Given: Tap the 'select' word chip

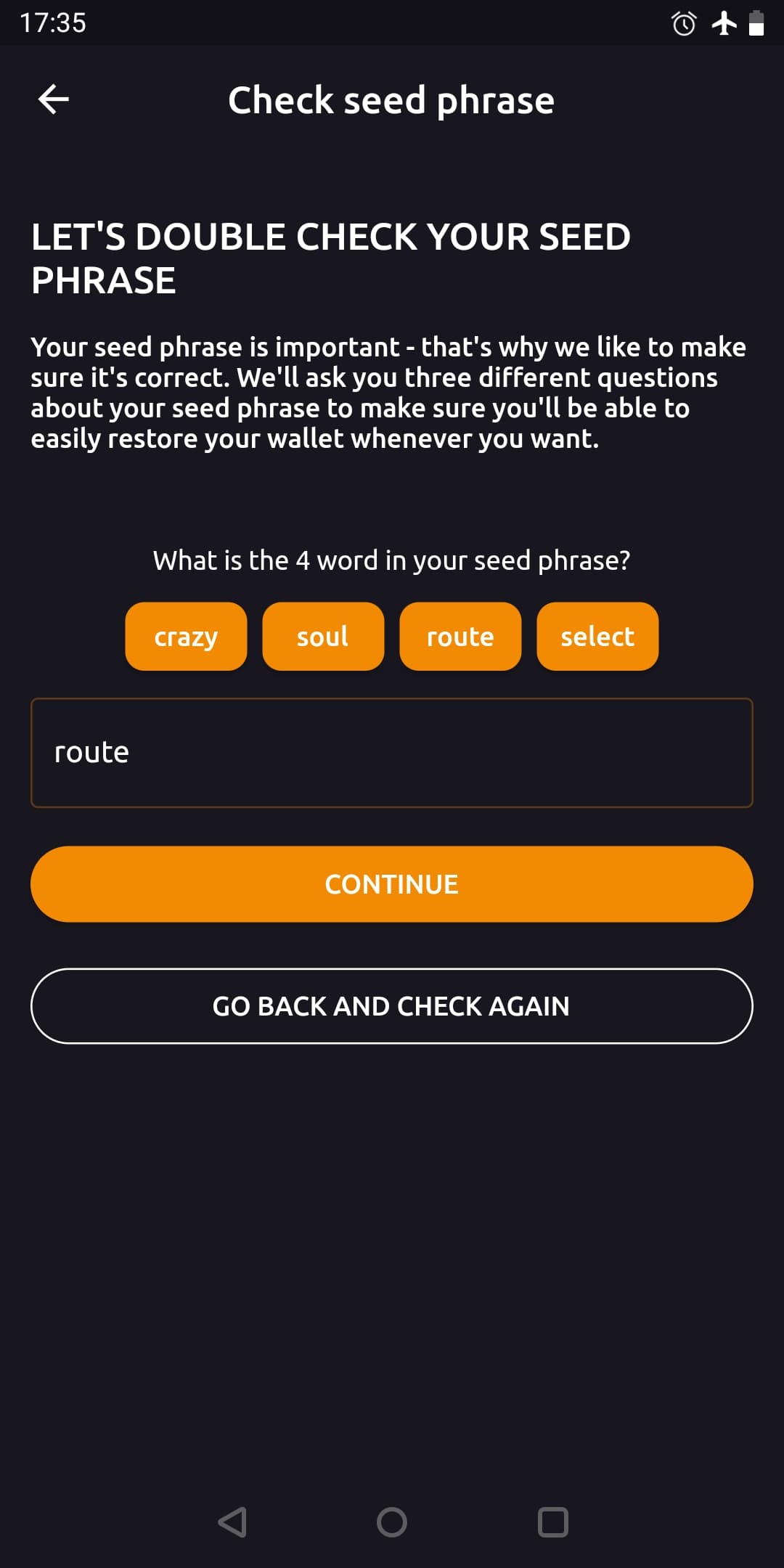Looking at the screenshot, I should pos(597,636).
